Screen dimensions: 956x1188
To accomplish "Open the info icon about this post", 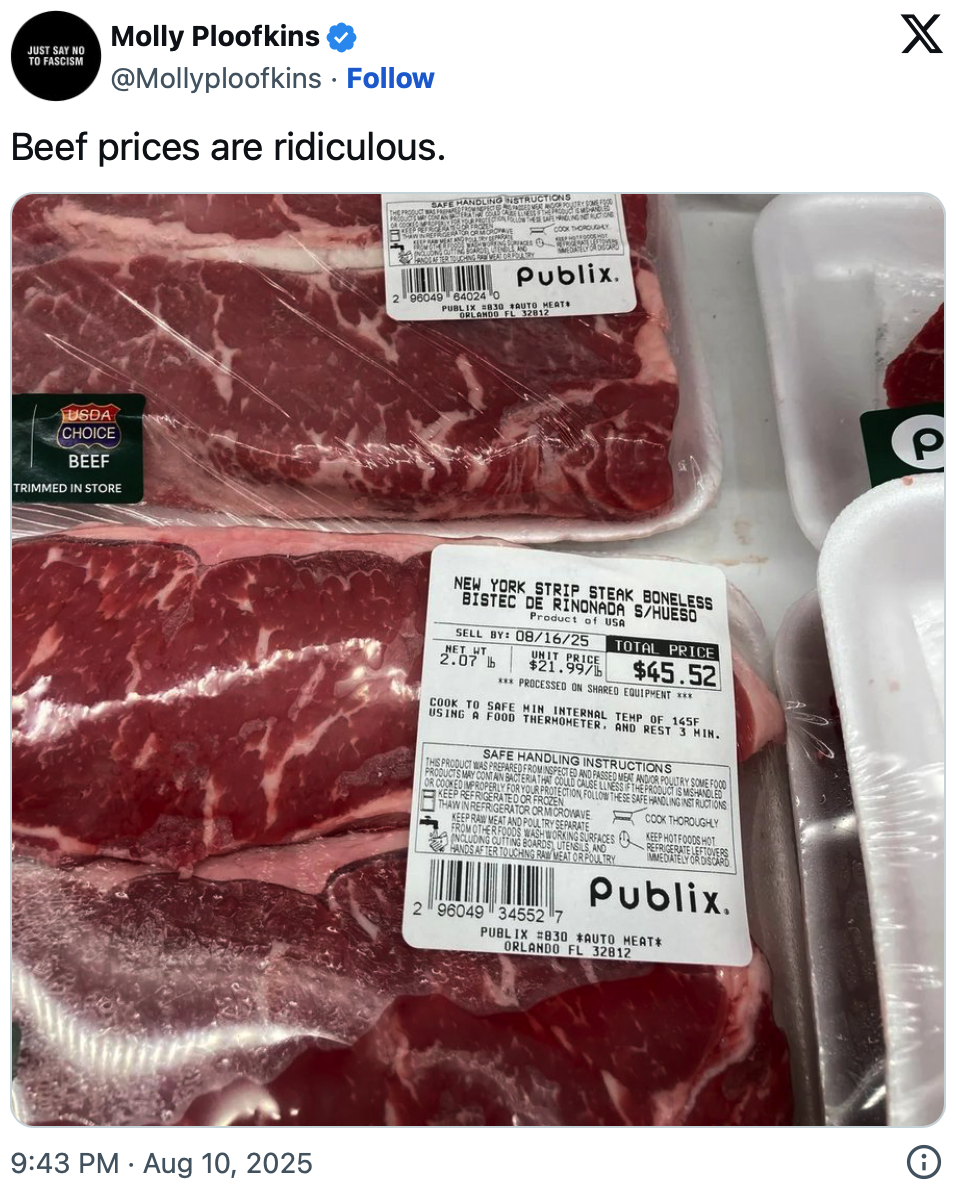I will tap(922, 1162).
